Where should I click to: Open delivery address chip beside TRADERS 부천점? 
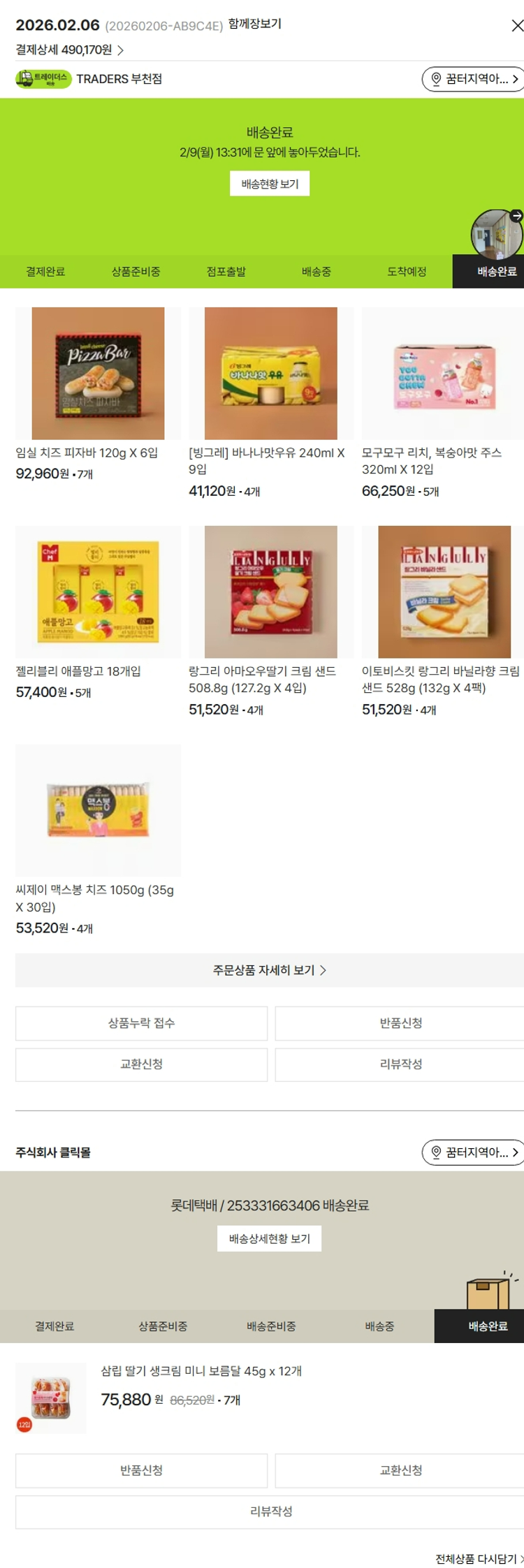473,79
